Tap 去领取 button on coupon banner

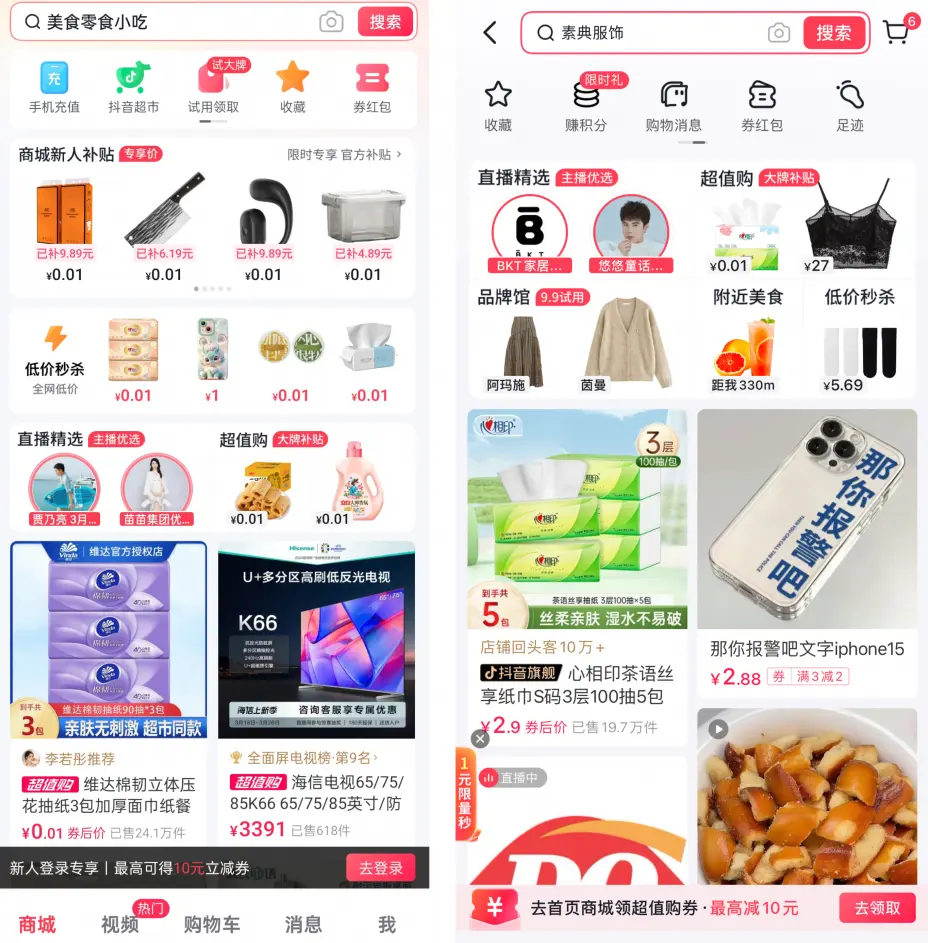click(x=877, y=908)
